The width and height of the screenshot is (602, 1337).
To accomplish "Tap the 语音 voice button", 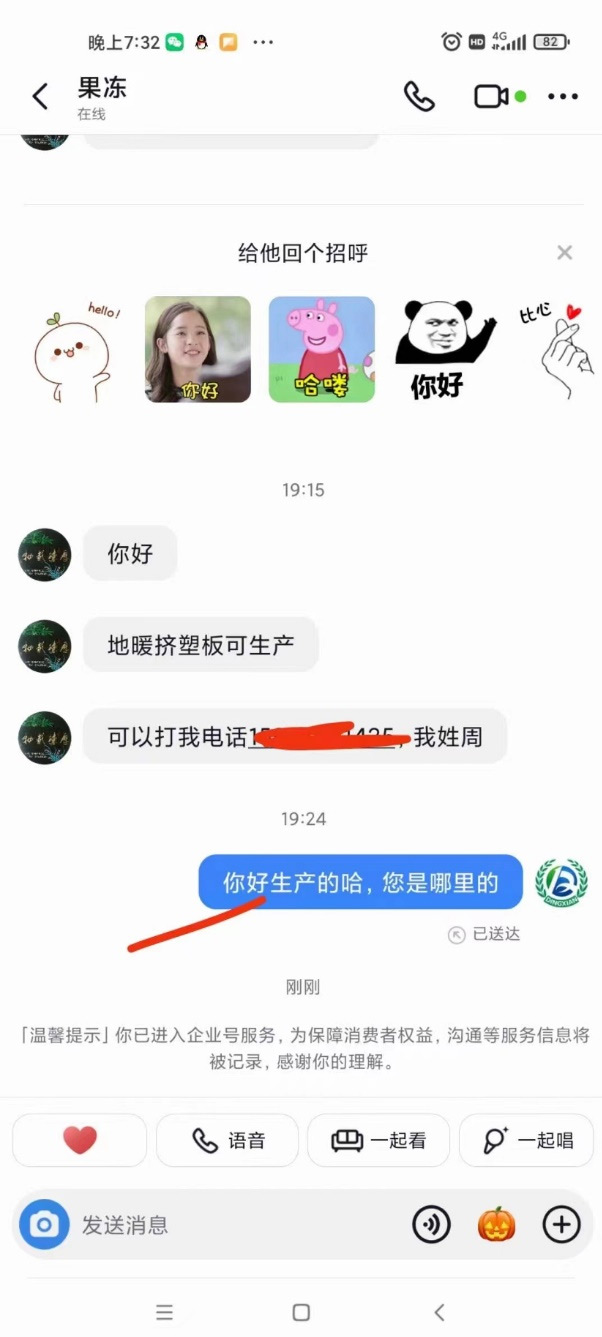I will pos(228,1140).
